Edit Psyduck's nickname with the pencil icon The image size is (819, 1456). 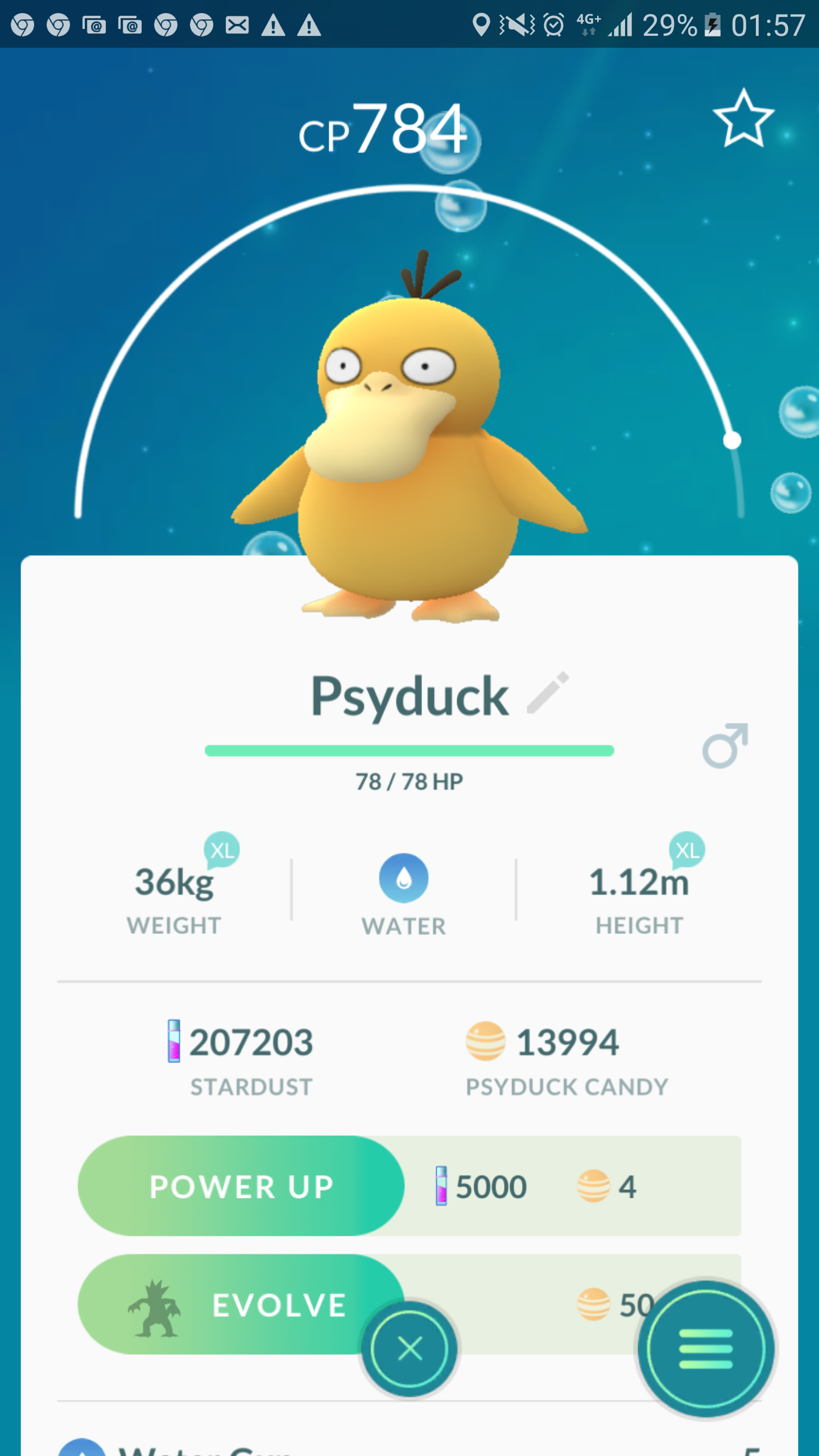[548, 692]
